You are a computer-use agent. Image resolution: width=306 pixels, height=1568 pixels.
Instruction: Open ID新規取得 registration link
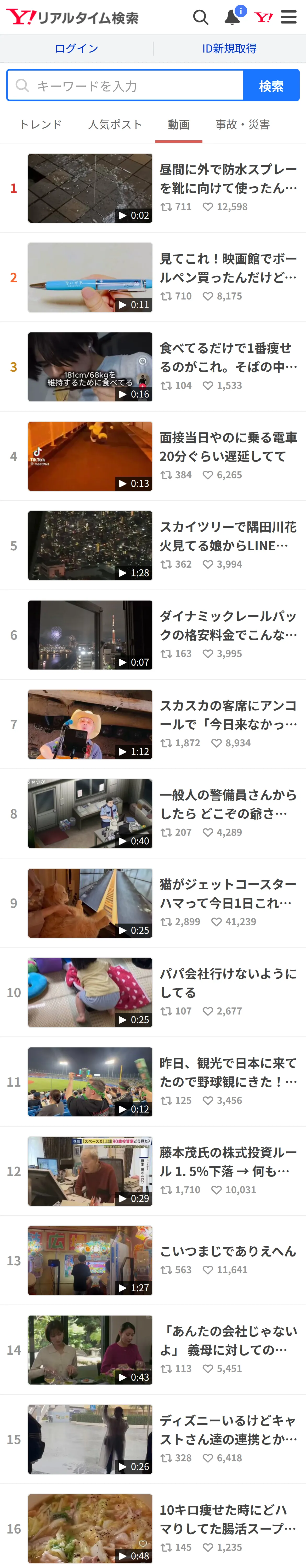point(229,49)
